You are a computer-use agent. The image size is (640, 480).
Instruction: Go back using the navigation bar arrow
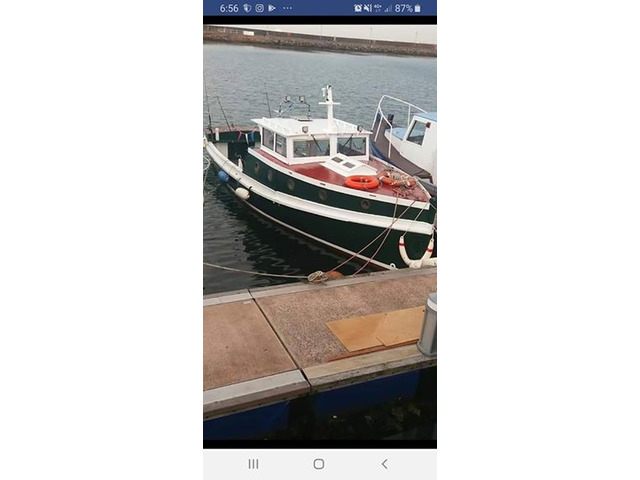[x=384, y=464]
